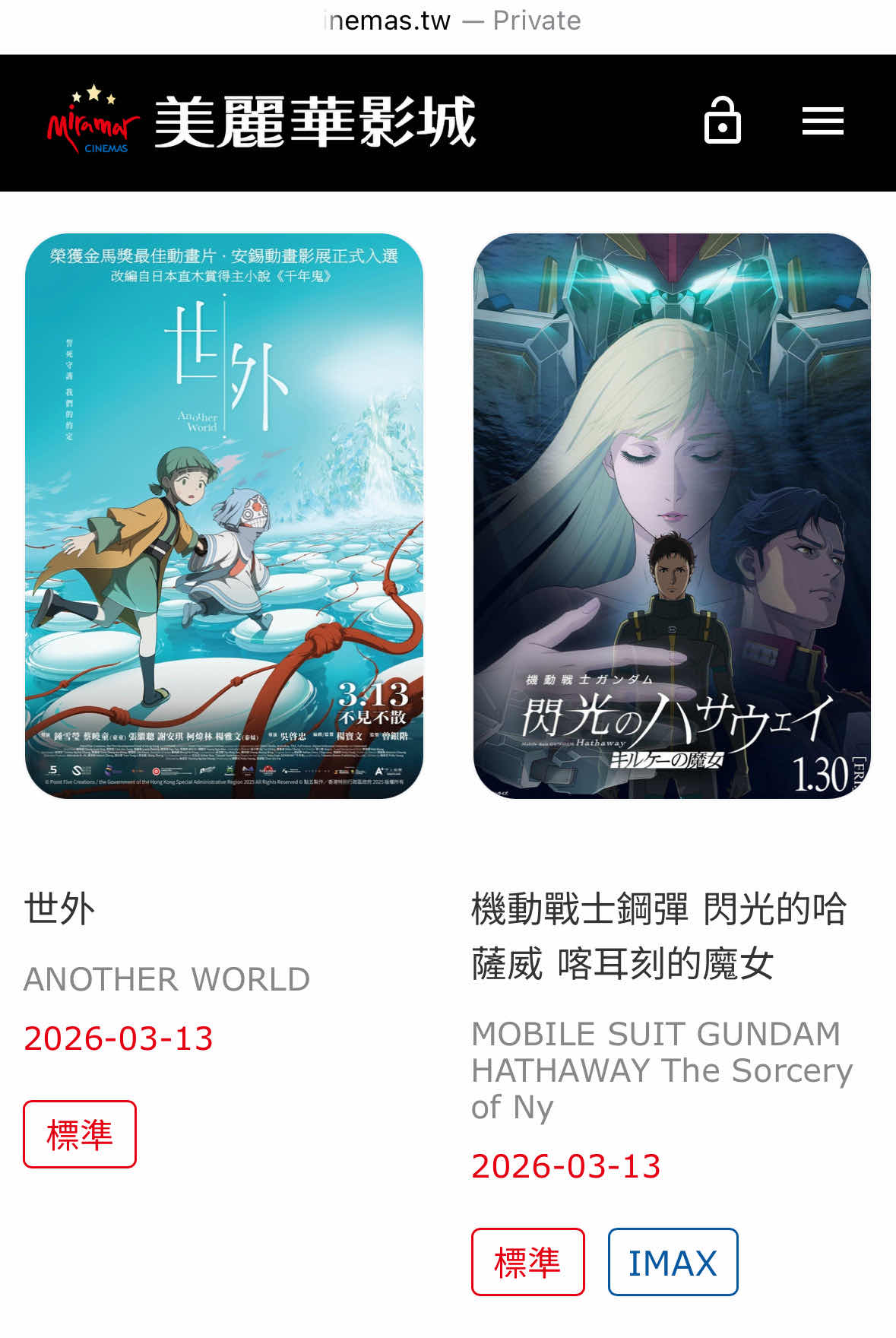Image resolution: width=896 pixels, height=1338 pixels.
Task: Select 標準 format for Gundam Hathaway
Action: (527, 1261)
